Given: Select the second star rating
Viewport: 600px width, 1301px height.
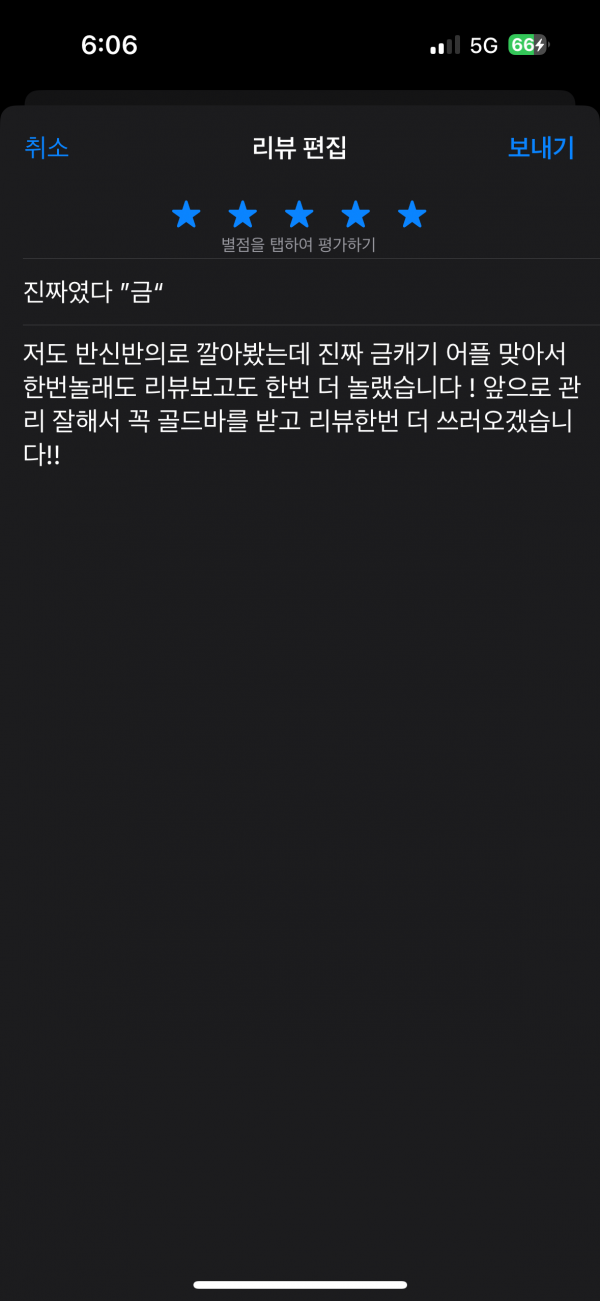Looking at the screenshot, I should 243,214.
